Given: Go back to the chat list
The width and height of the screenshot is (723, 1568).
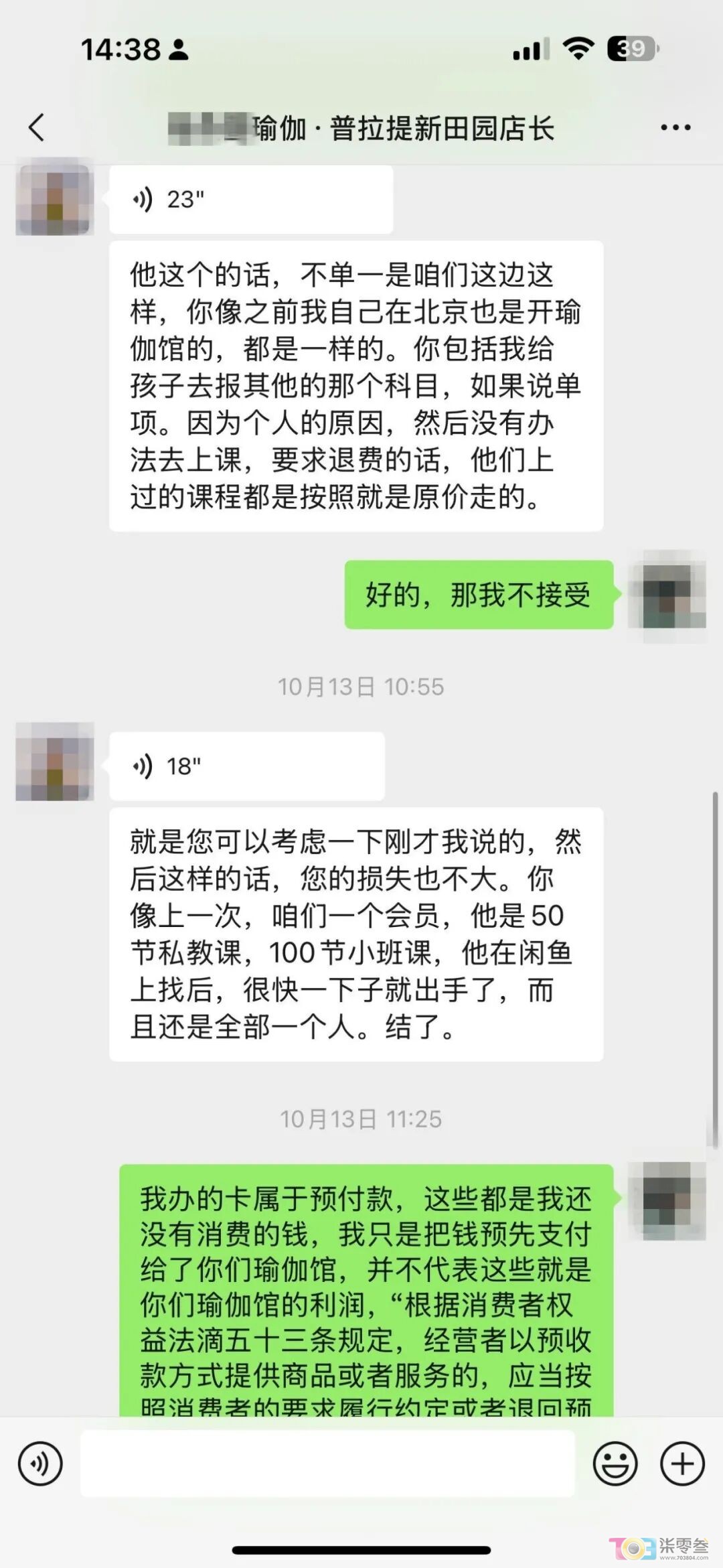Looking at the screenshot, I should 37,127.
